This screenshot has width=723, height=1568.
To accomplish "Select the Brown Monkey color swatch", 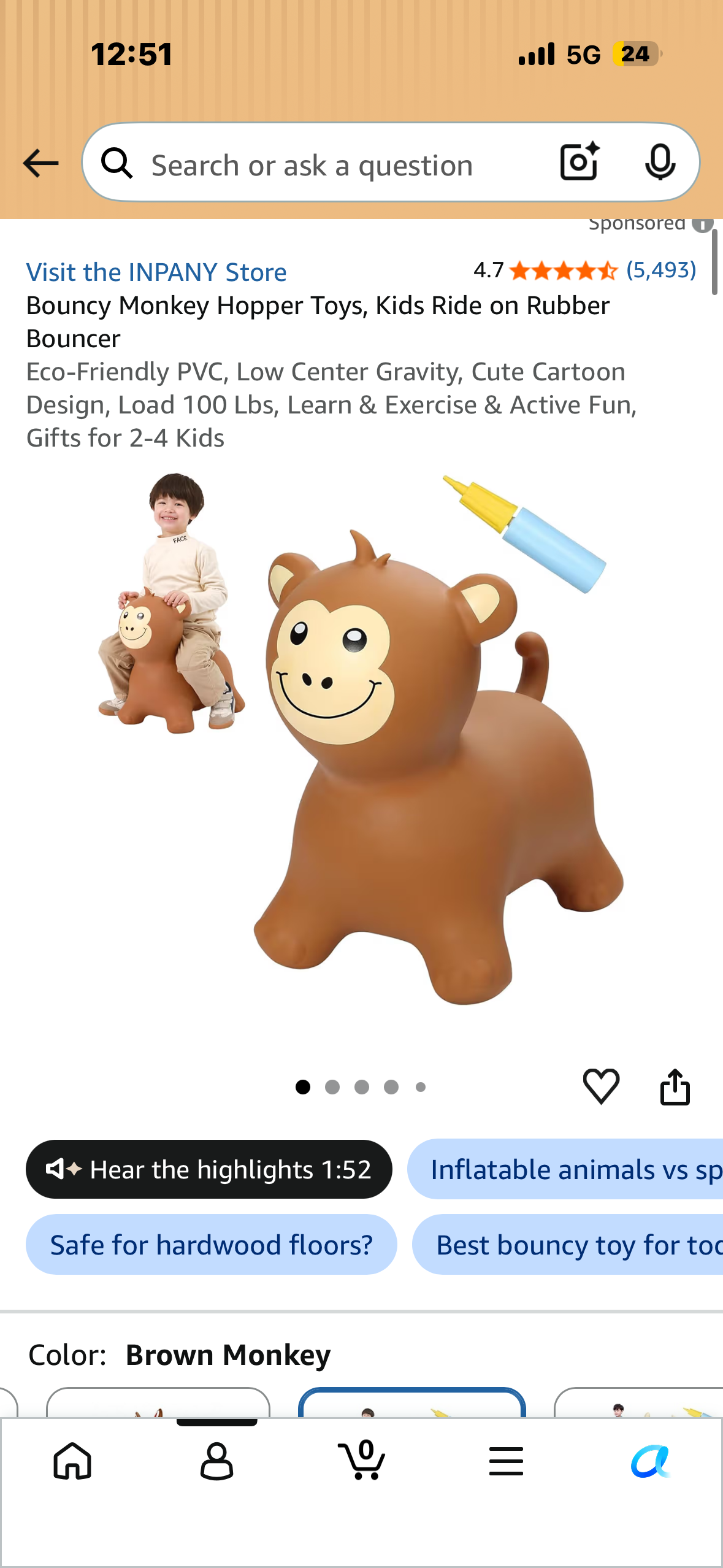I will click(x=411, y=1402).
